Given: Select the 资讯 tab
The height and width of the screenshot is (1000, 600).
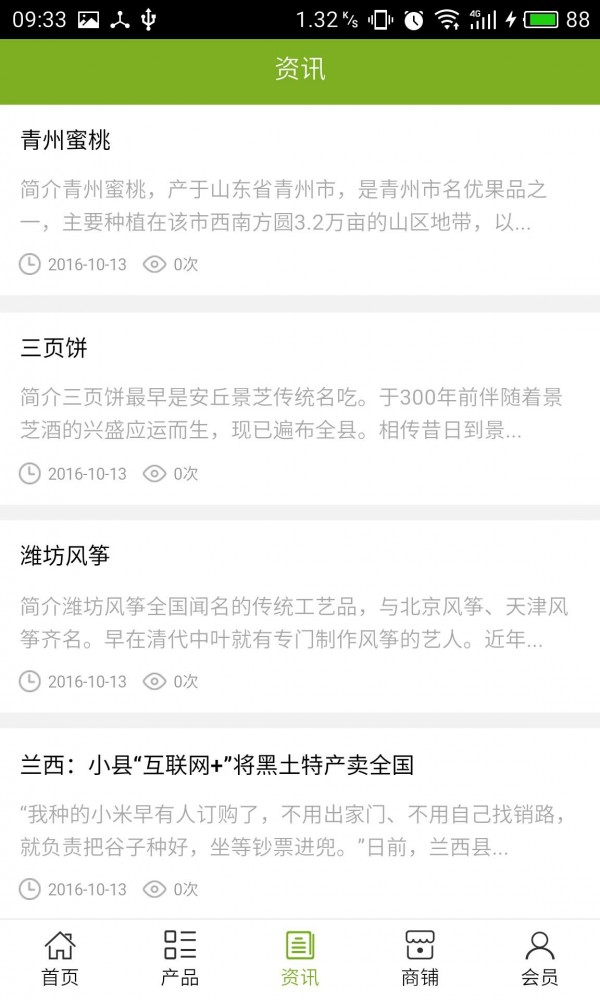Looking at the screenshot, I should click(300, 958).
